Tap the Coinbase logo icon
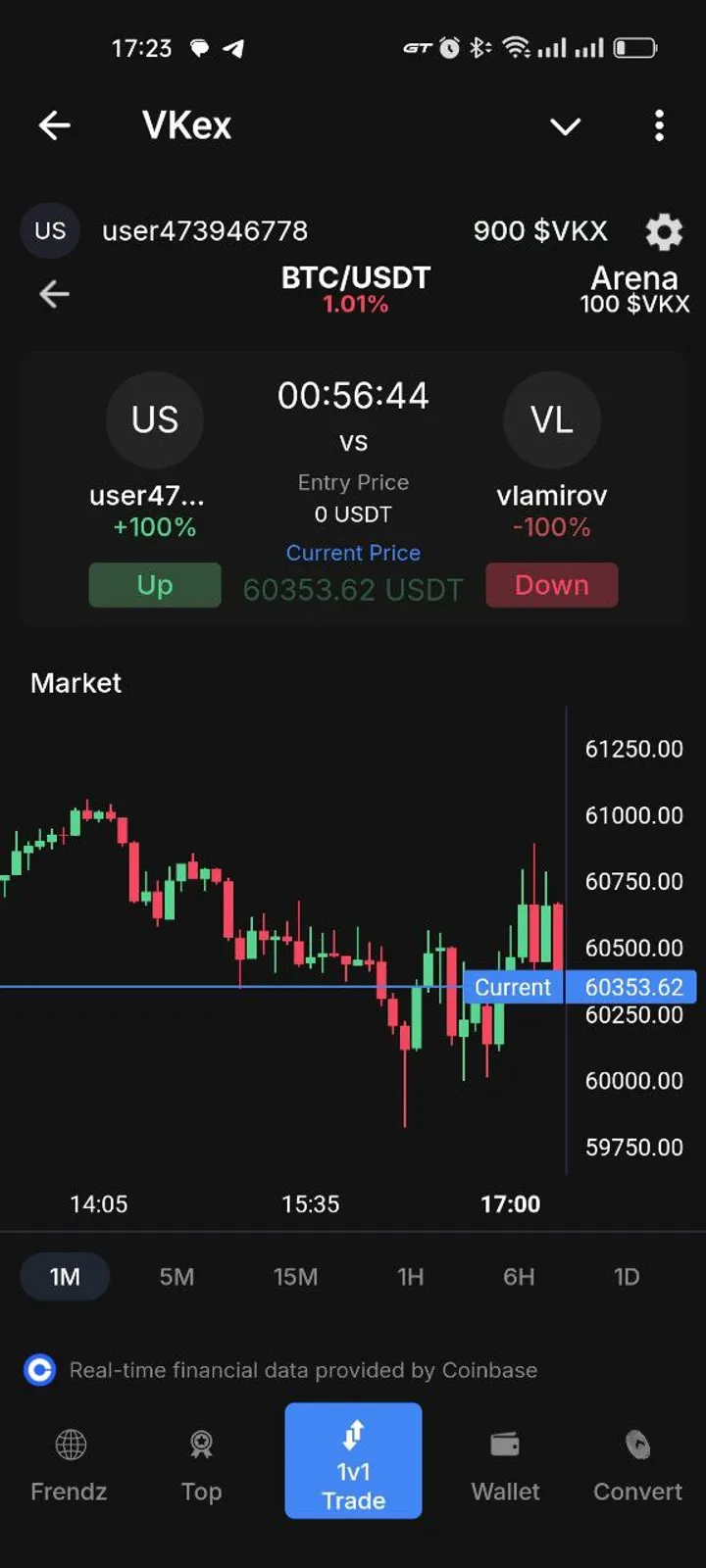Image resolution: width=706 pixels, height=1568 pixels. click(x=39, y=1369)
